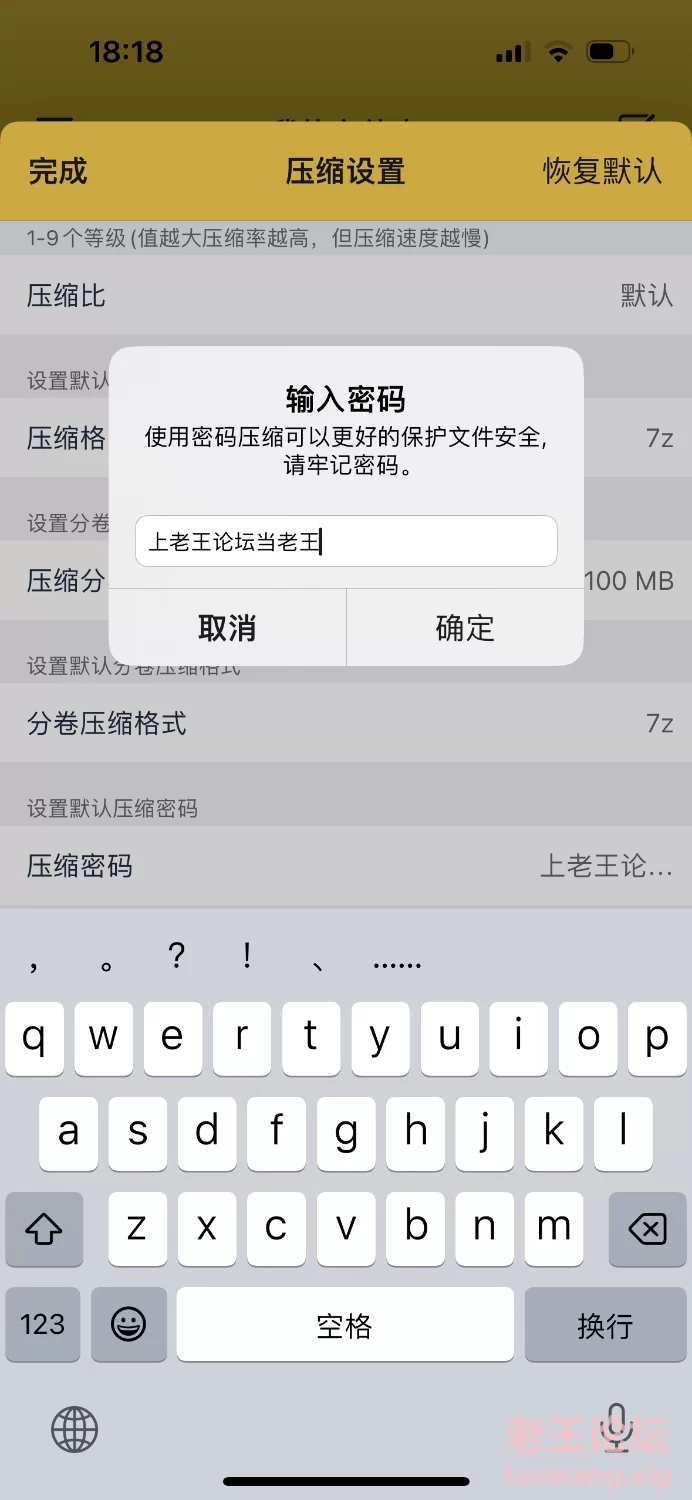Tap the shift key on keyboard

[43, 1228]
